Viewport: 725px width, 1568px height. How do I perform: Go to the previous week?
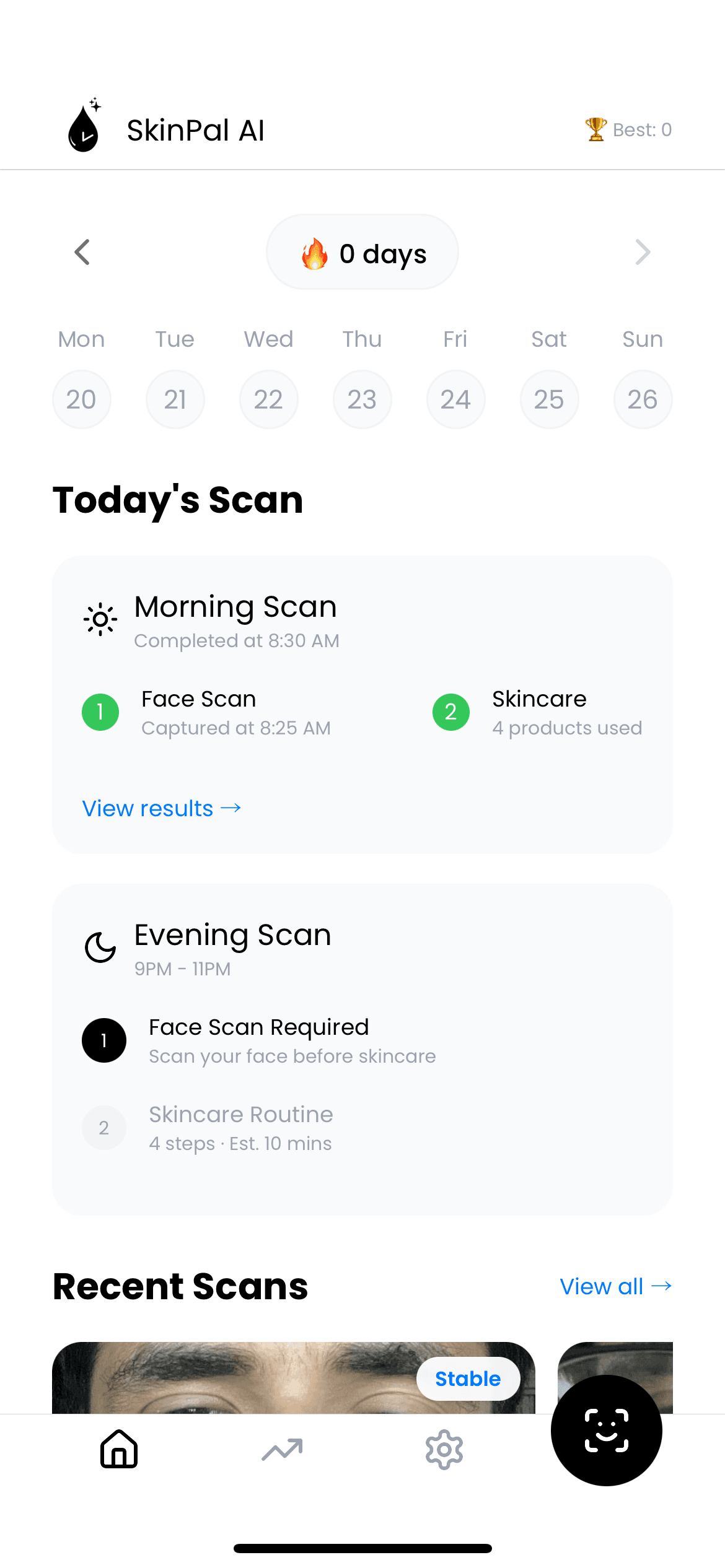click(82, 252)
